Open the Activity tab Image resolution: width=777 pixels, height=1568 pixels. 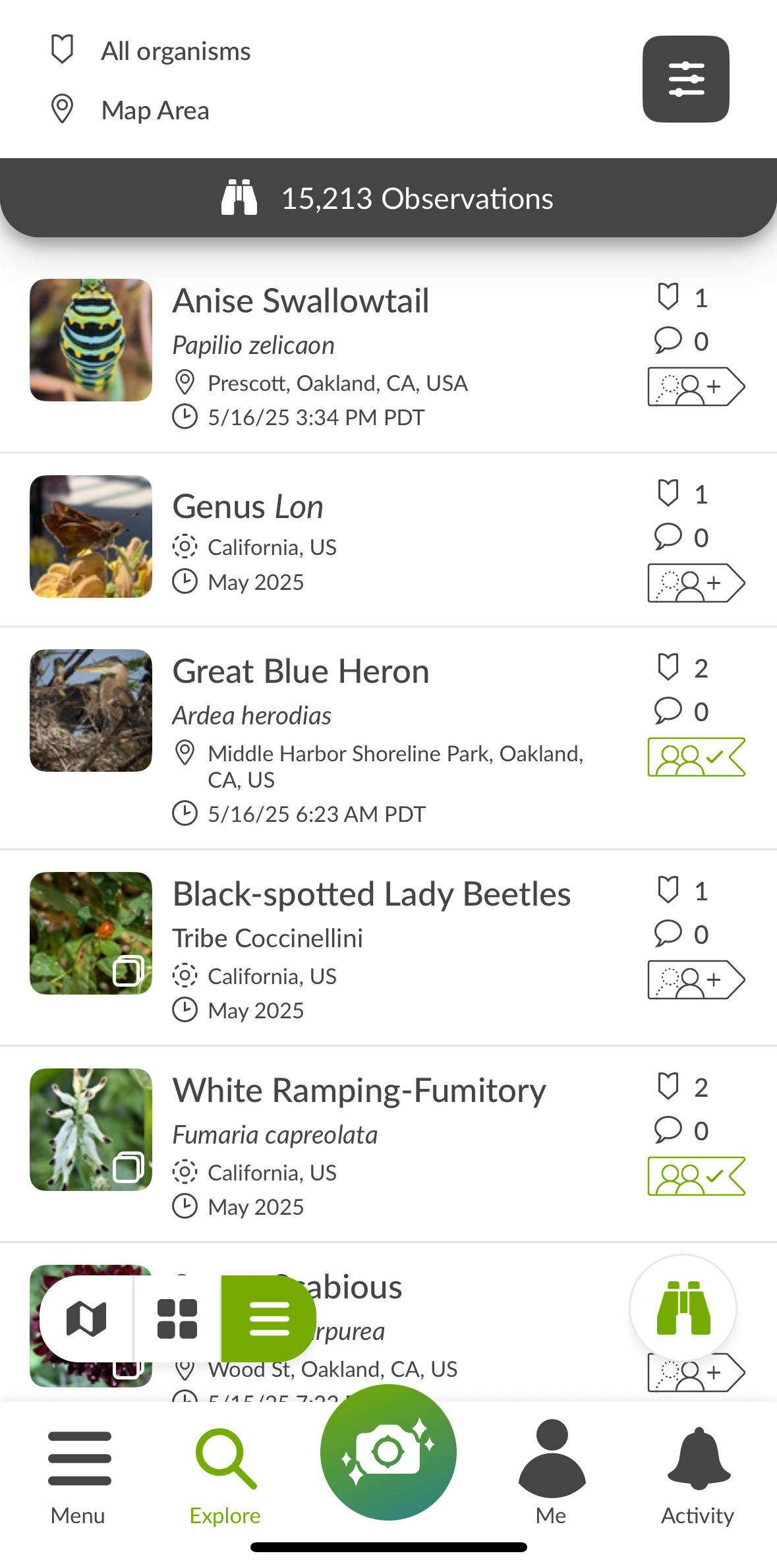698,1476
